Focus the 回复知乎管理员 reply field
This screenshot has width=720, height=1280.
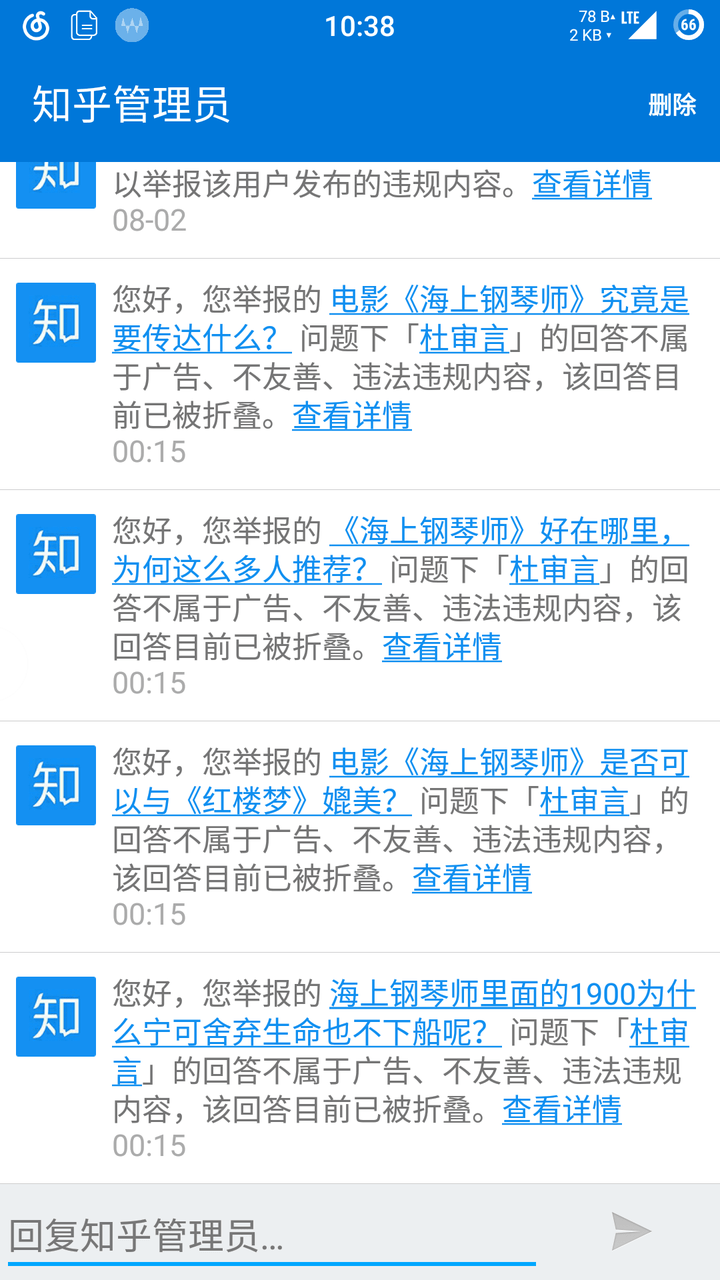pos(270,1236)
